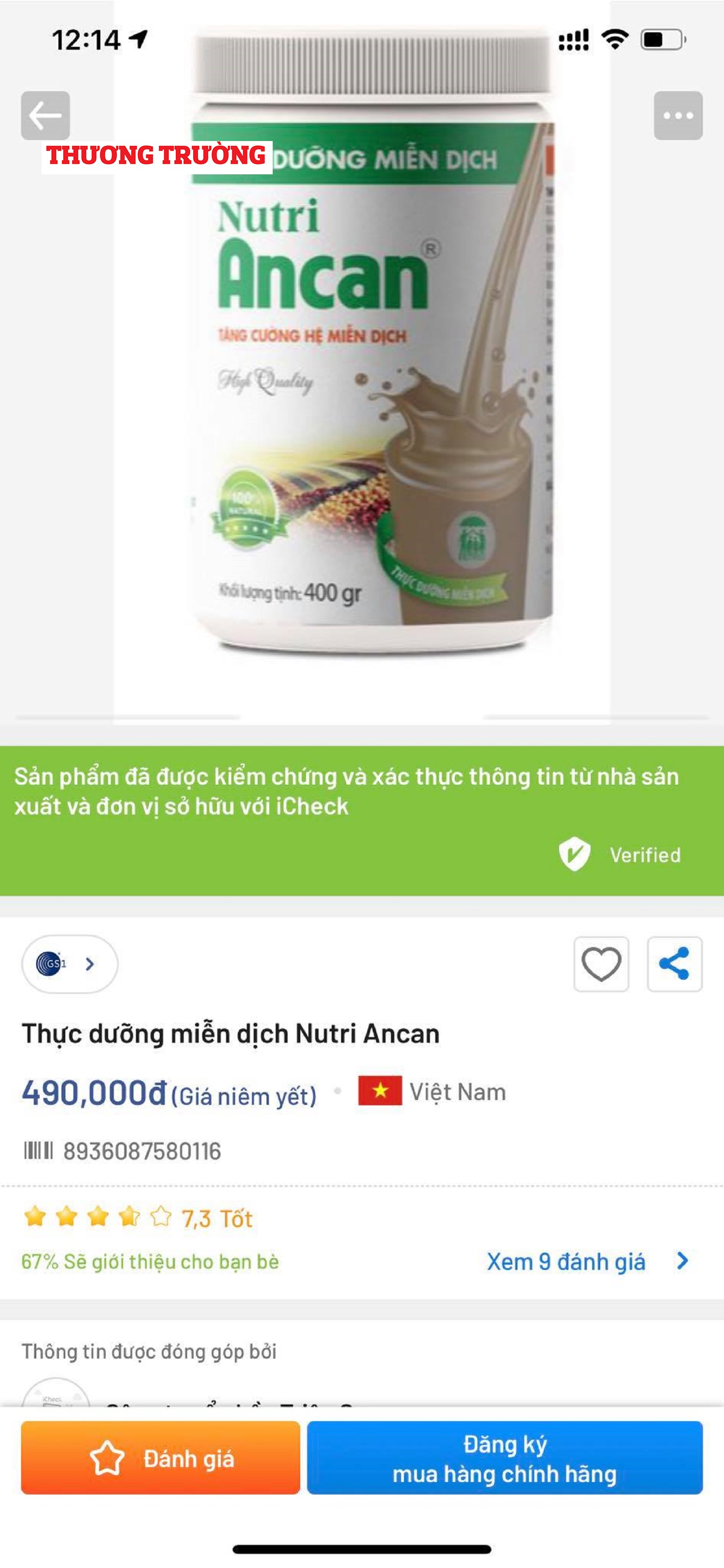Tap the orange Đánh giá button
The image size is (724, 1568).
[x=161, y=1458]
